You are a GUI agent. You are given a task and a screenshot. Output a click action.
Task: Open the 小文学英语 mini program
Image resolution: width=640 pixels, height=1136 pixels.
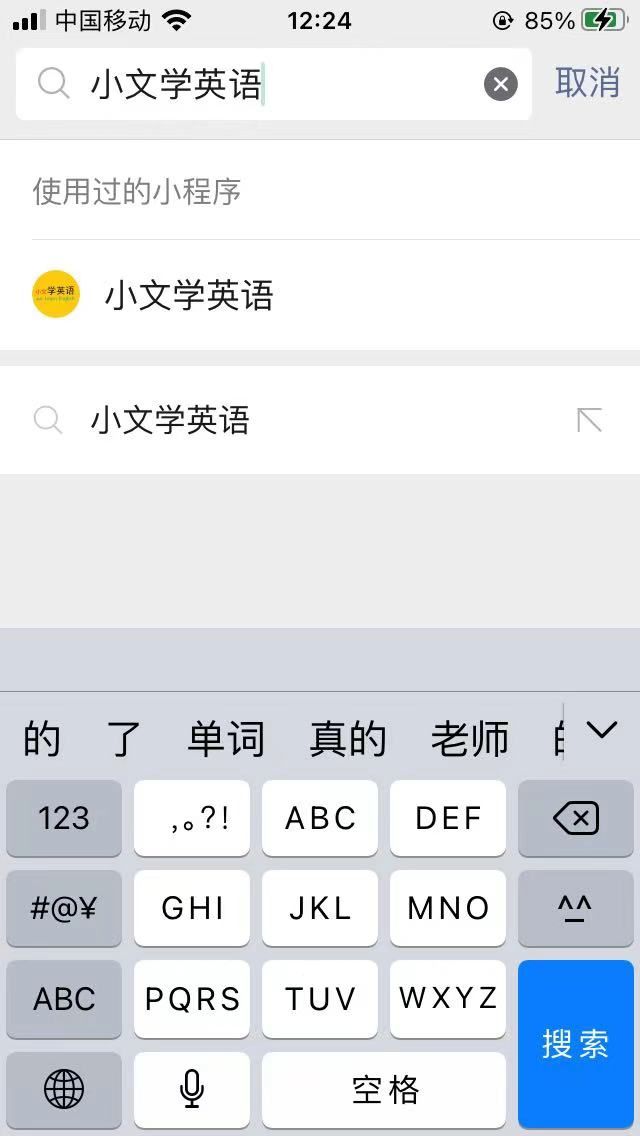[188, 295]
